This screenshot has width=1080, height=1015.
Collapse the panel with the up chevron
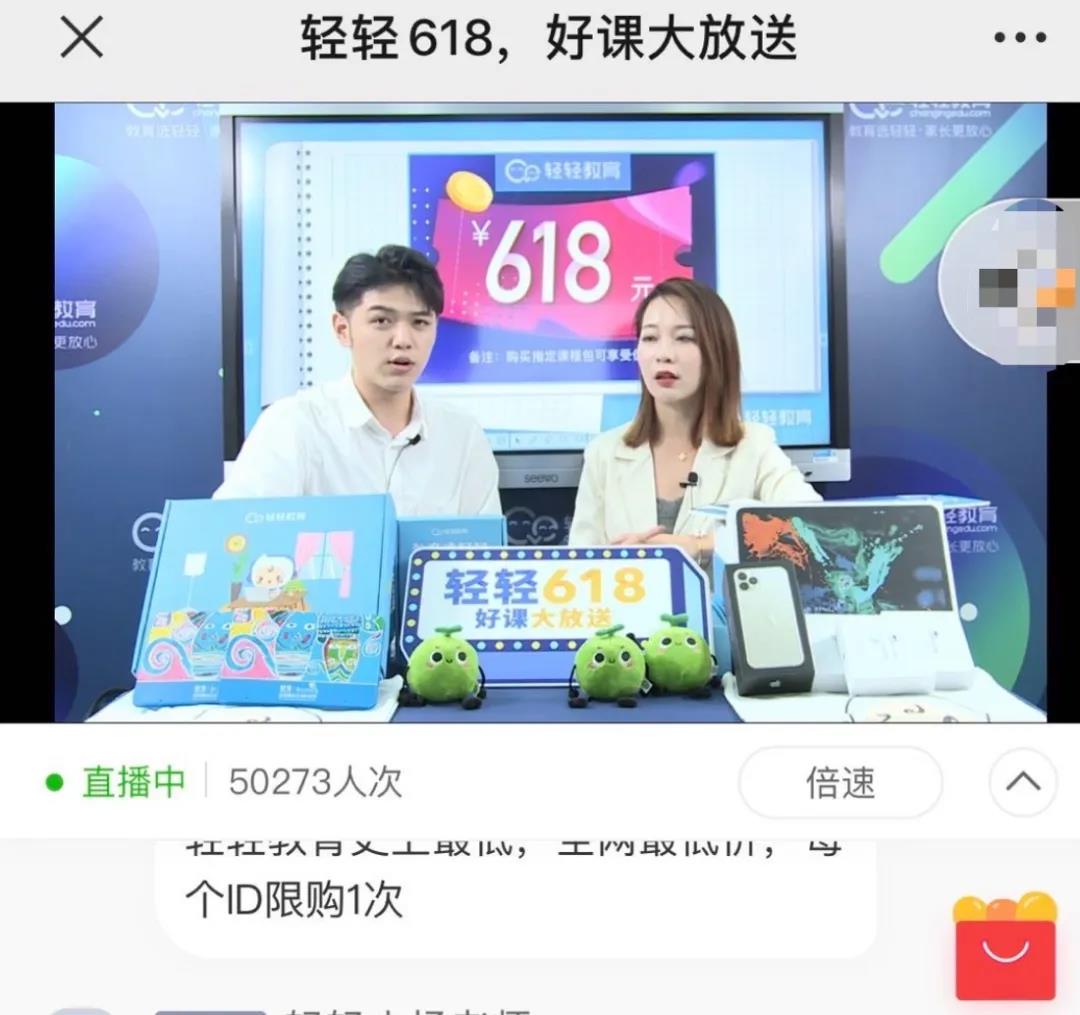[1022, 782]
